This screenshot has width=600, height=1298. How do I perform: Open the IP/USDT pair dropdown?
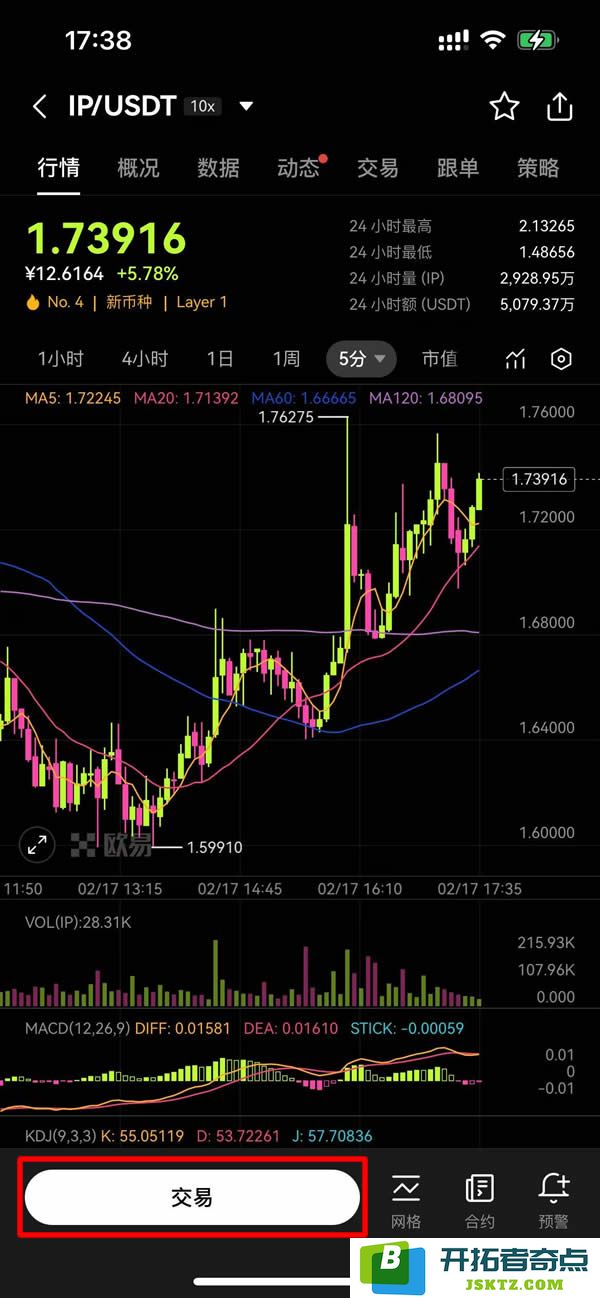[246, 106]
